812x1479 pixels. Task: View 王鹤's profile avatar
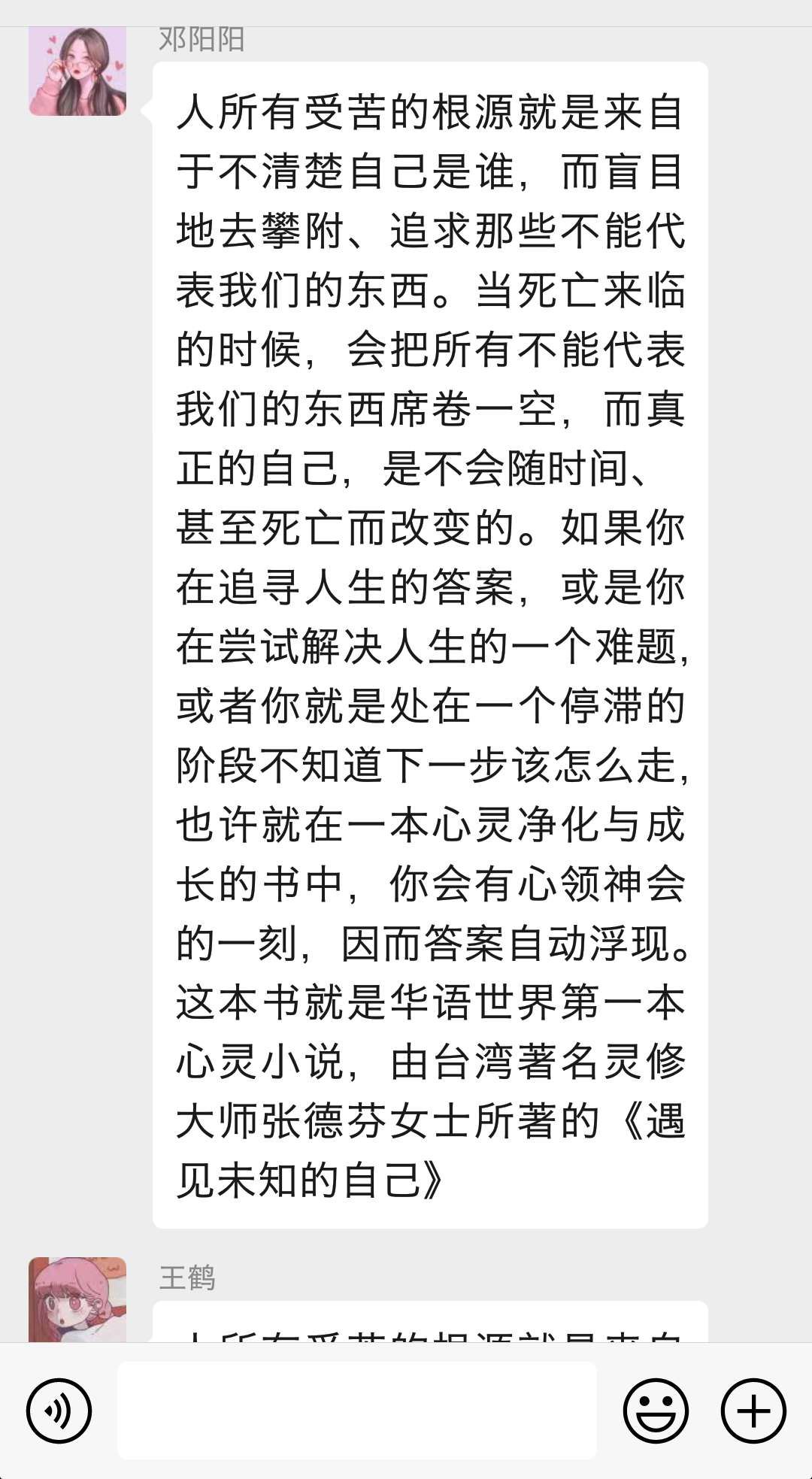(77, 1300)
